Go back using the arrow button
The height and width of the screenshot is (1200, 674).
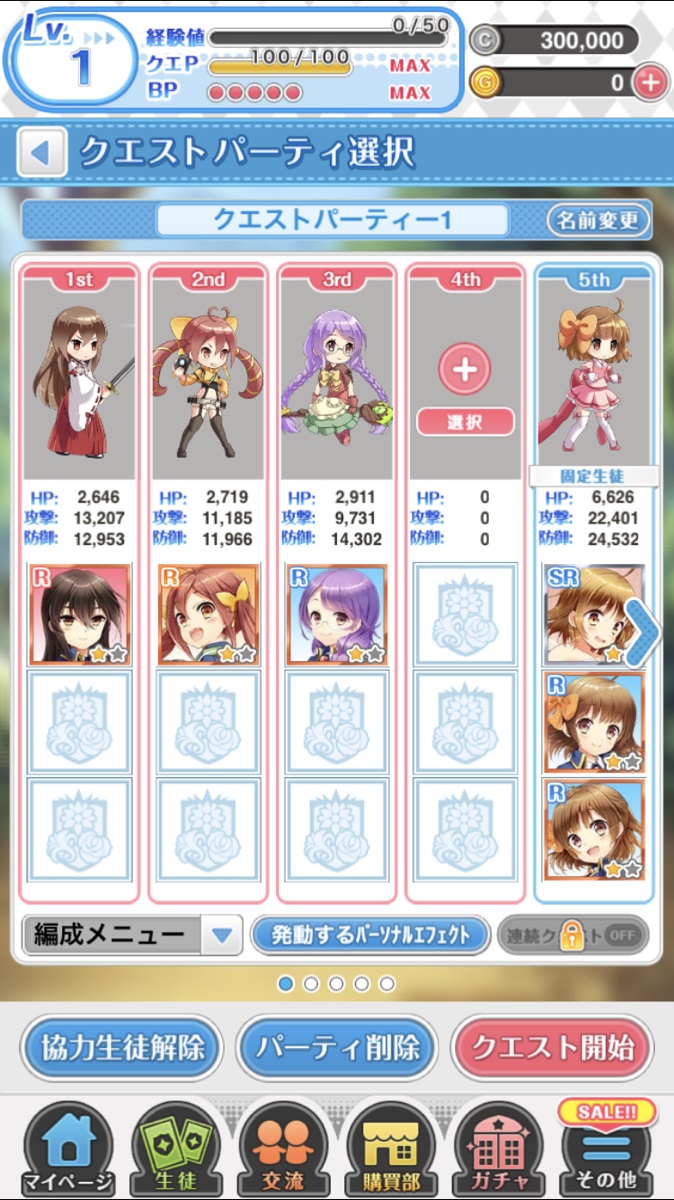(41, 153)
